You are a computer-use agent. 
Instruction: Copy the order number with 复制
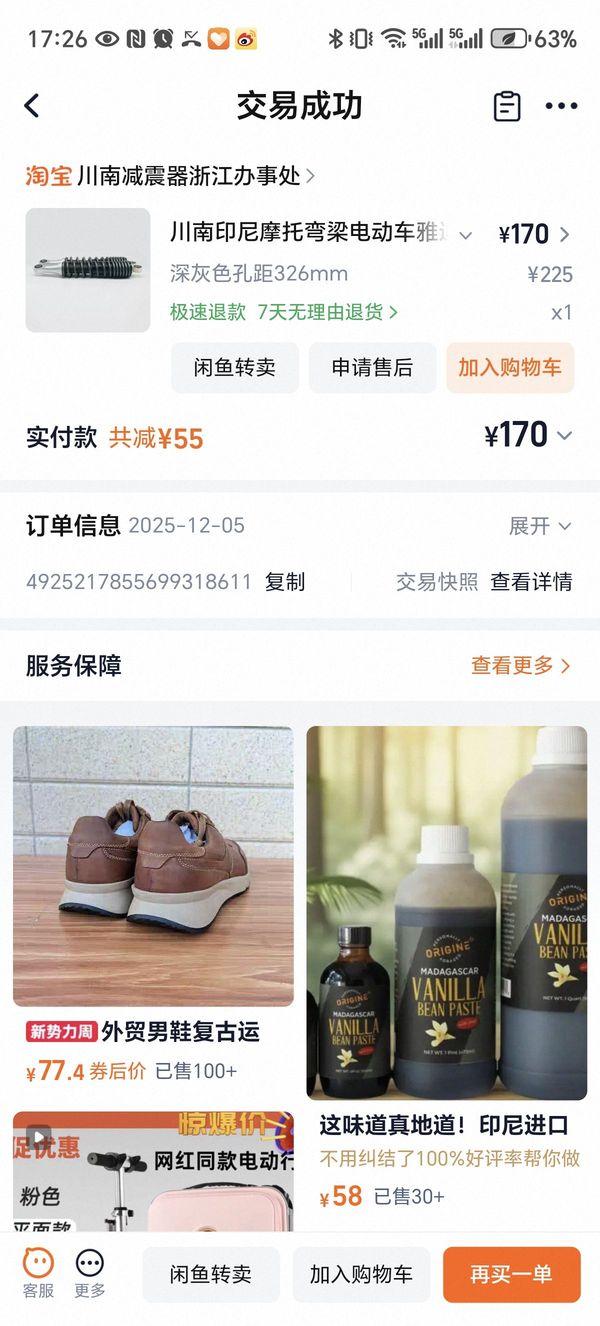point(285,582)
